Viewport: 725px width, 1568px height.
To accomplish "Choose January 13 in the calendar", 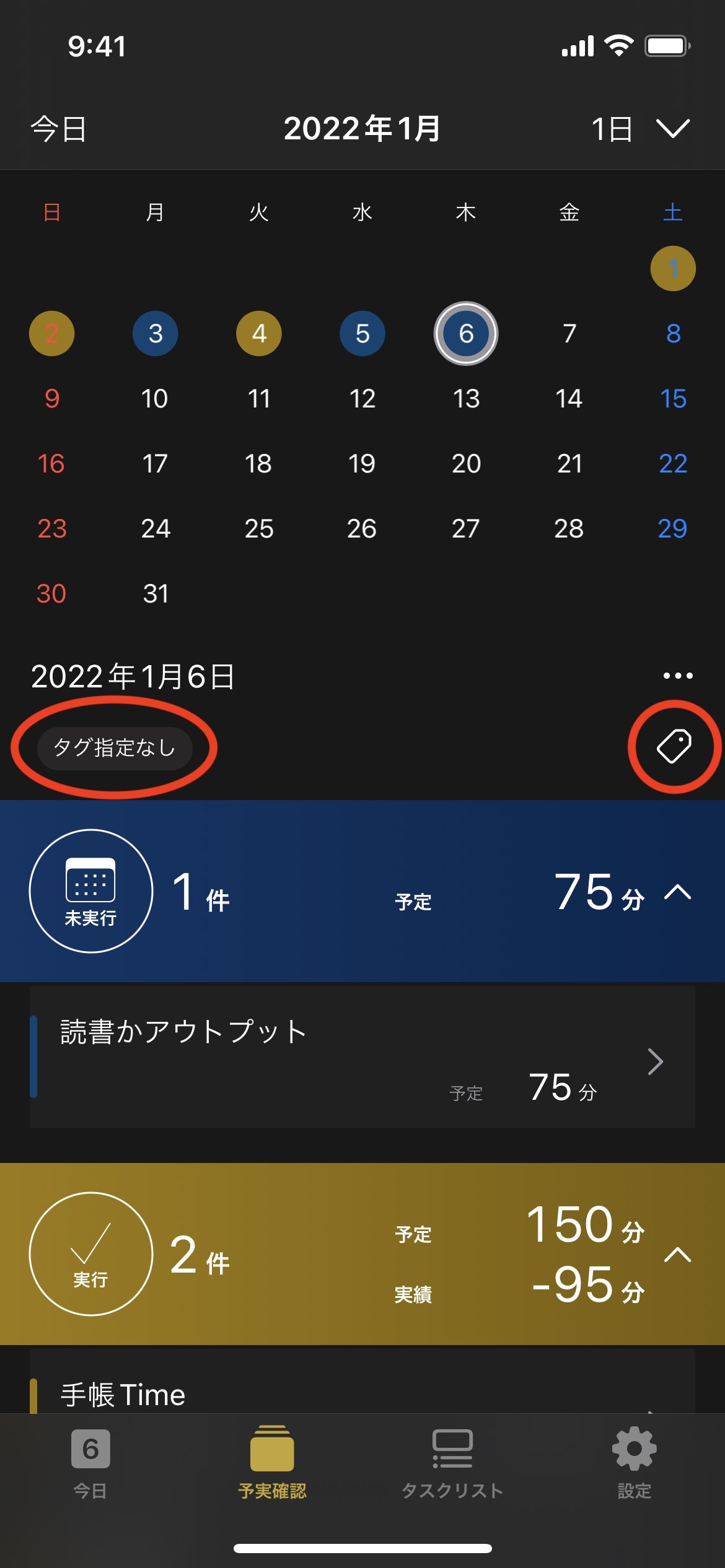I will (466, 398).
